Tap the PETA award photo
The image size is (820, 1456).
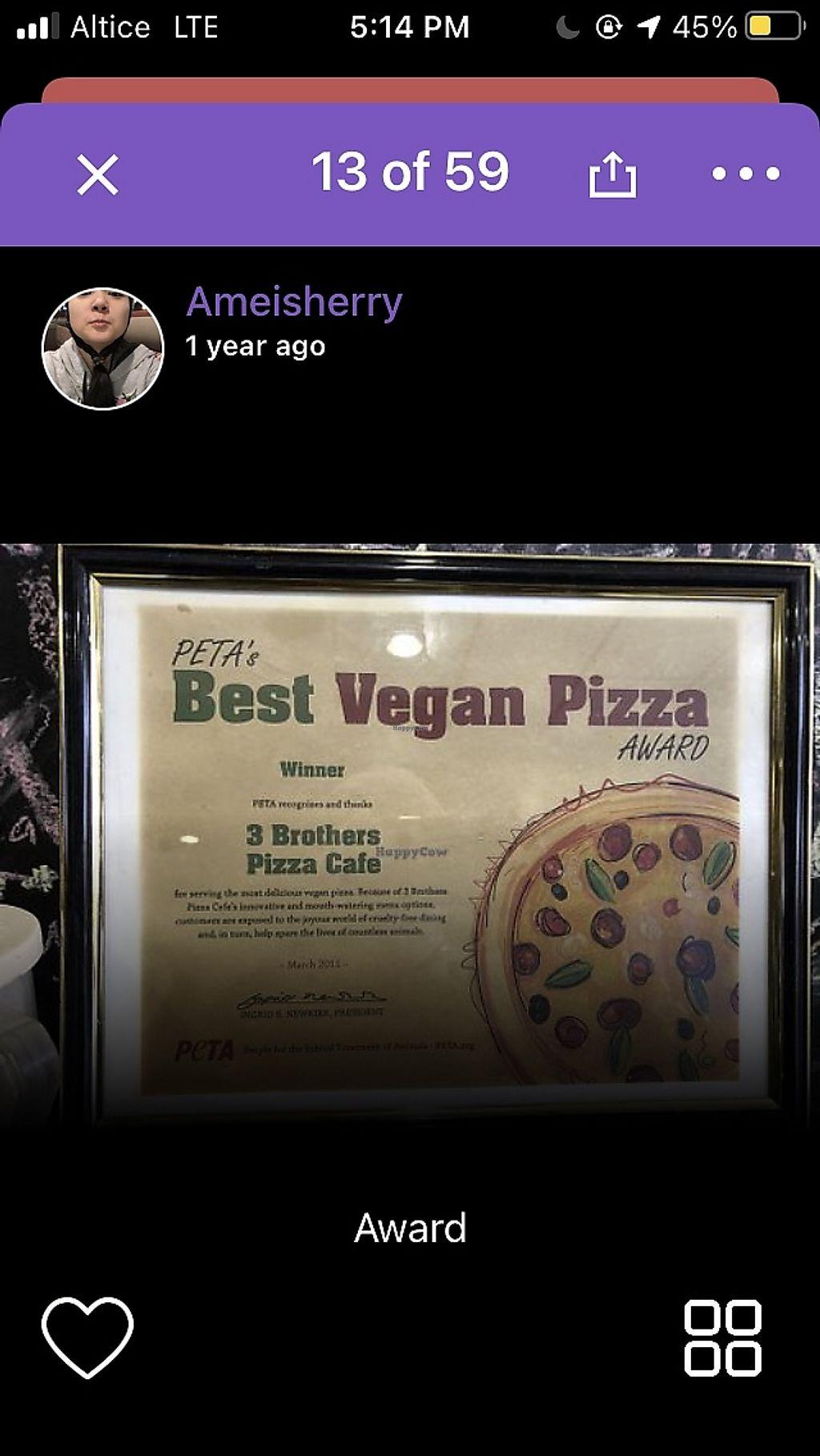click(410, 833)
